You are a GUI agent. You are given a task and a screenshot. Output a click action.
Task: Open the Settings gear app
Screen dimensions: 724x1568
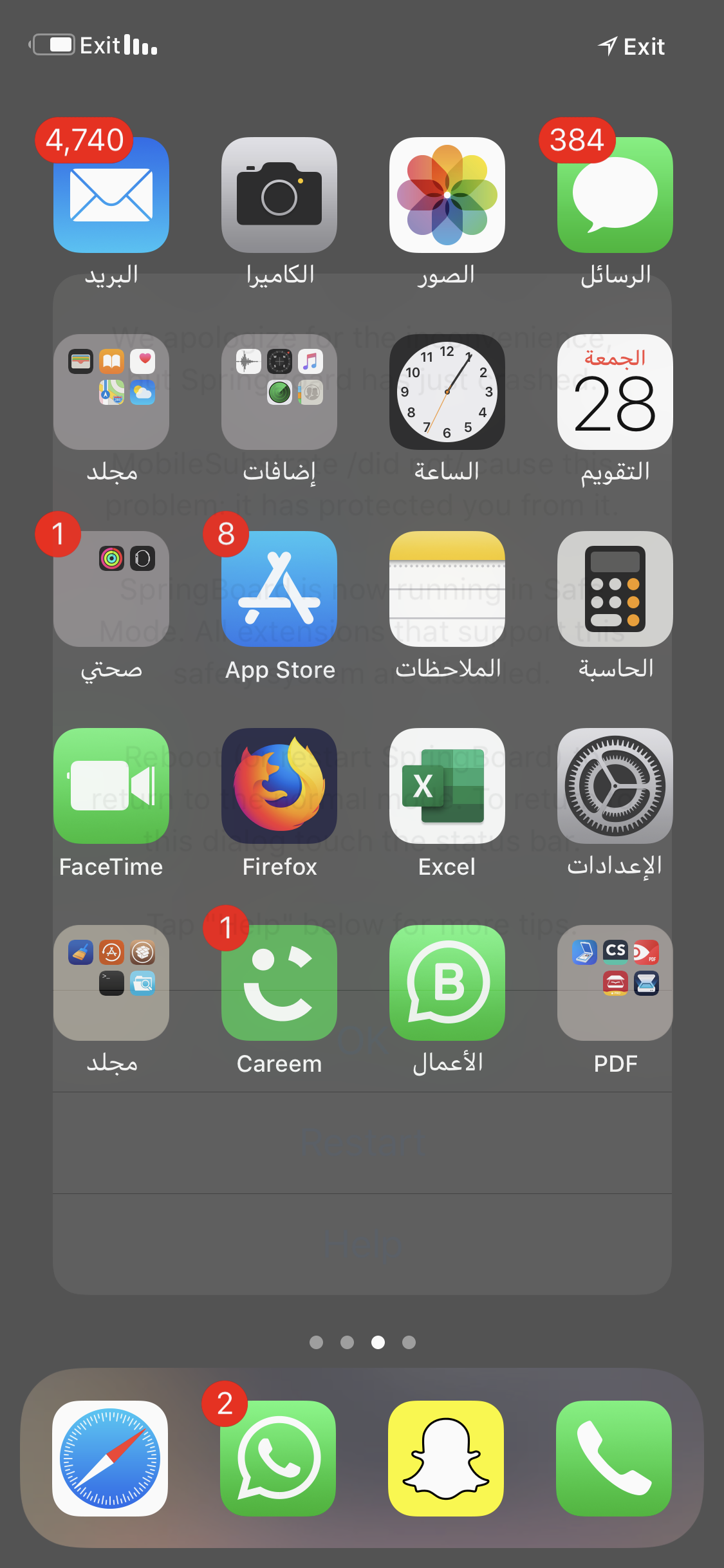(615, 786)
